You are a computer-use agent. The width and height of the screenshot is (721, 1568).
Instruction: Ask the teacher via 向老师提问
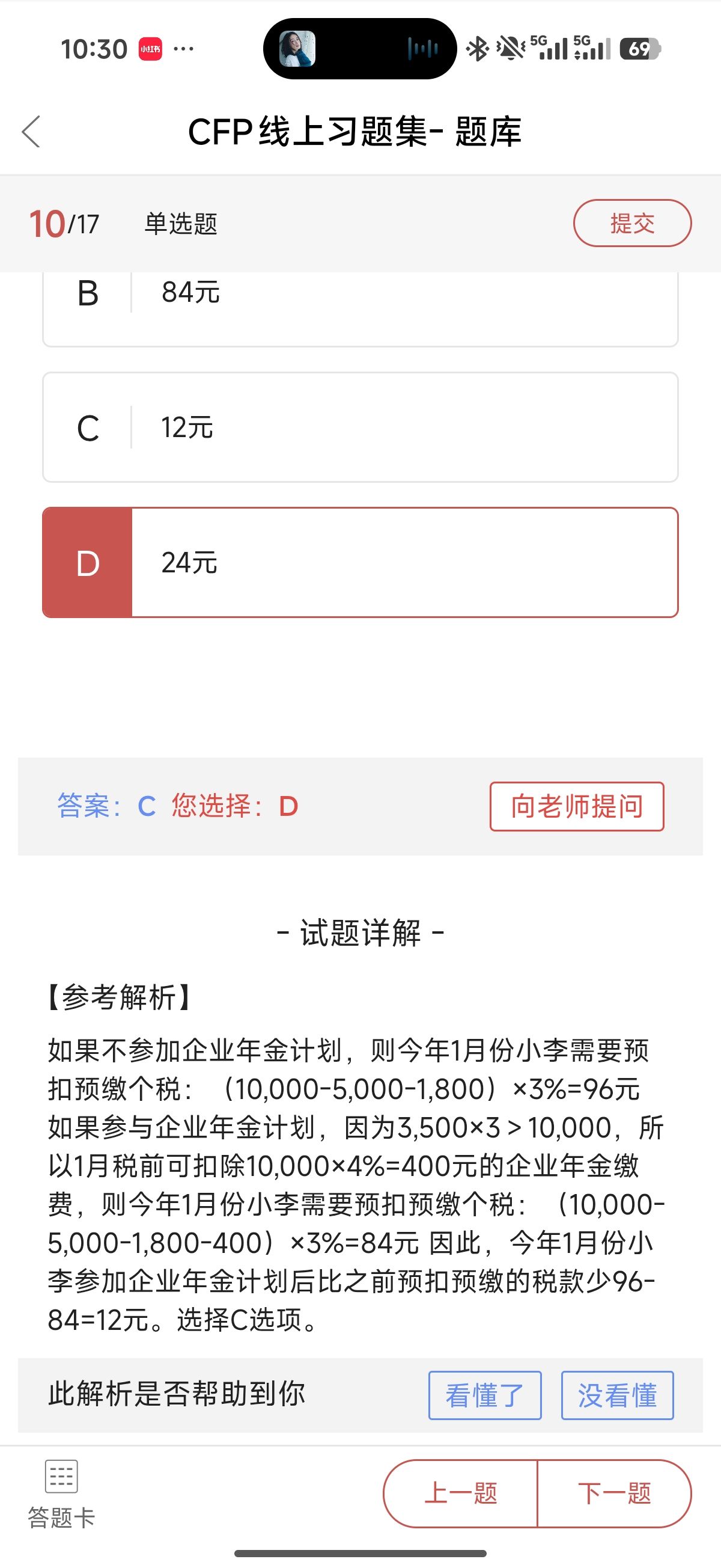point(576,806)
